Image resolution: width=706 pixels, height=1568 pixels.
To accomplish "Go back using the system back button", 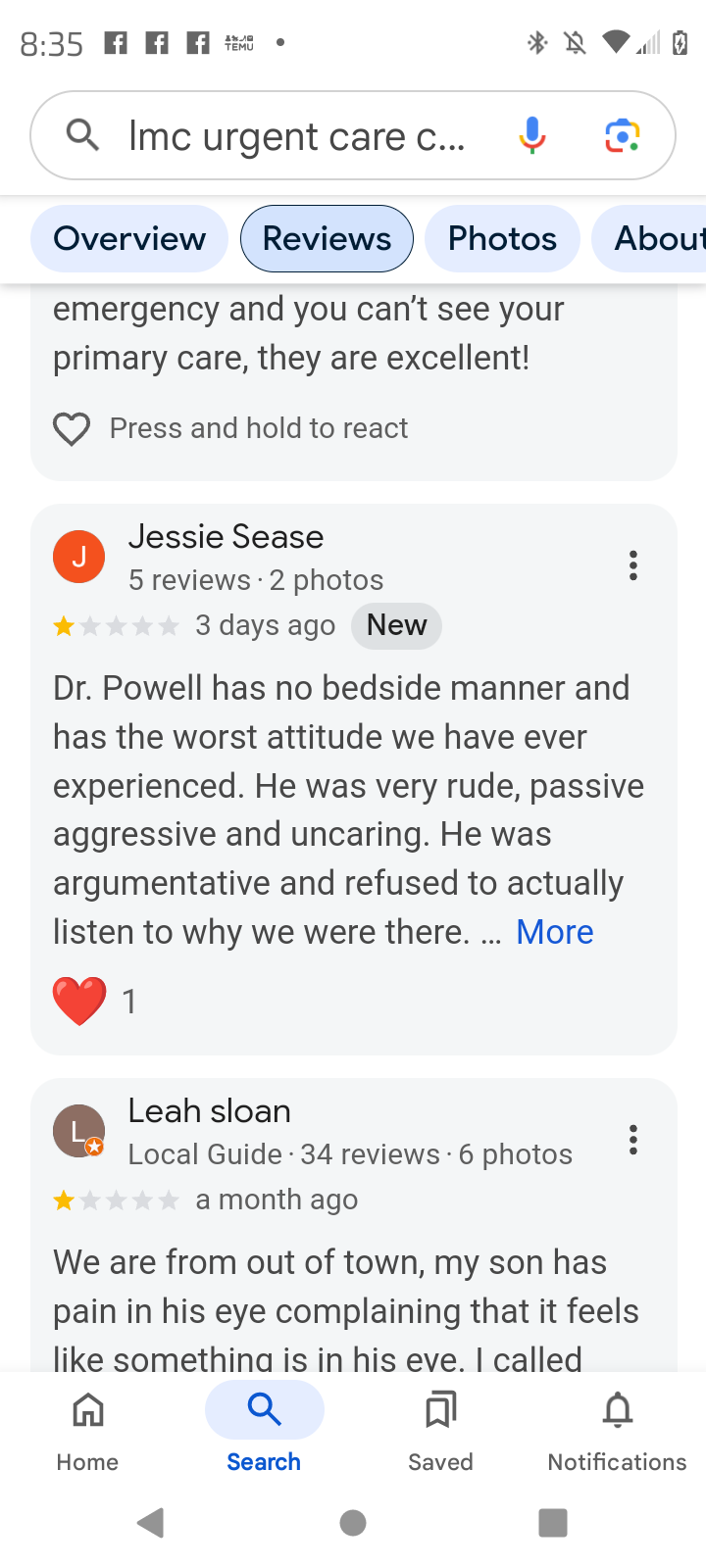I will (150, 1523).
